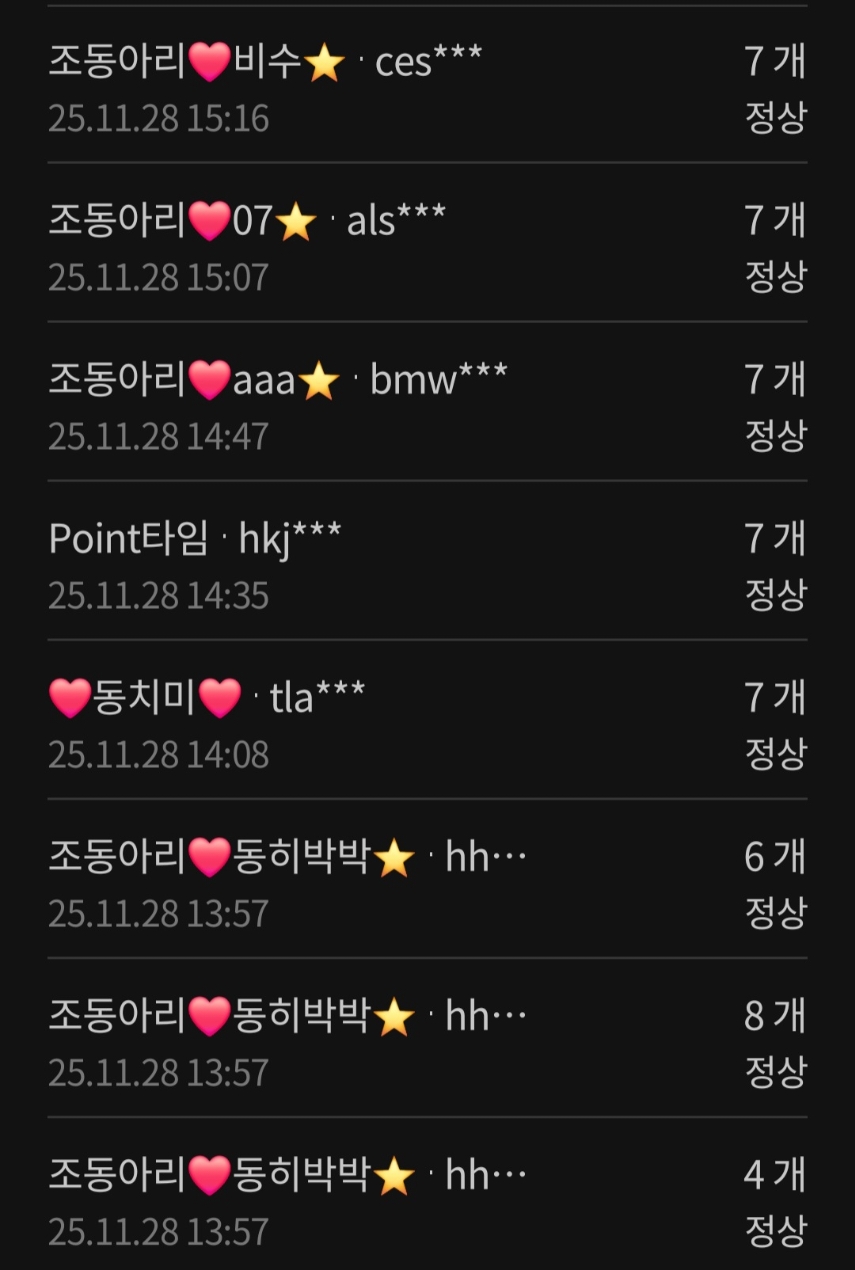Open the 조동아리 비수 record from 15:16
The image size is (855, 1270).
[x=427, y=88]
